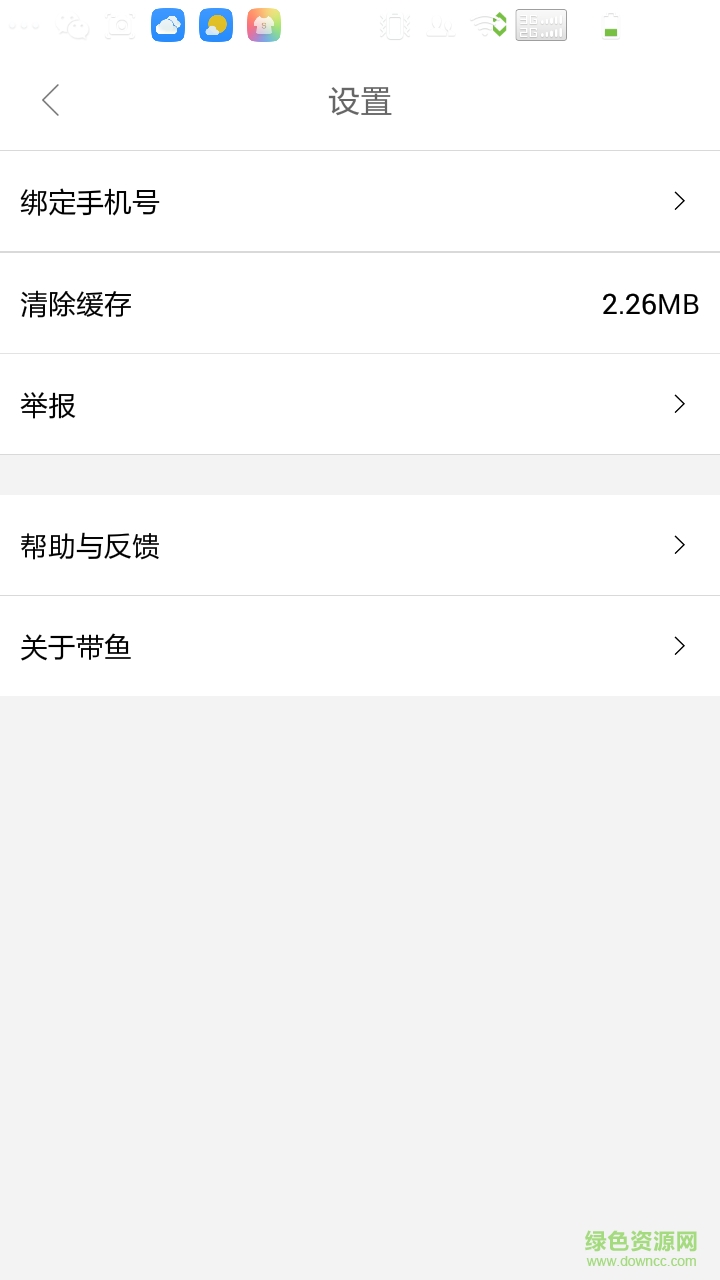Tap the weather app icon in status bar
Image resolution: width=720 pixels, height=1280 pixels.
(215, 25)
